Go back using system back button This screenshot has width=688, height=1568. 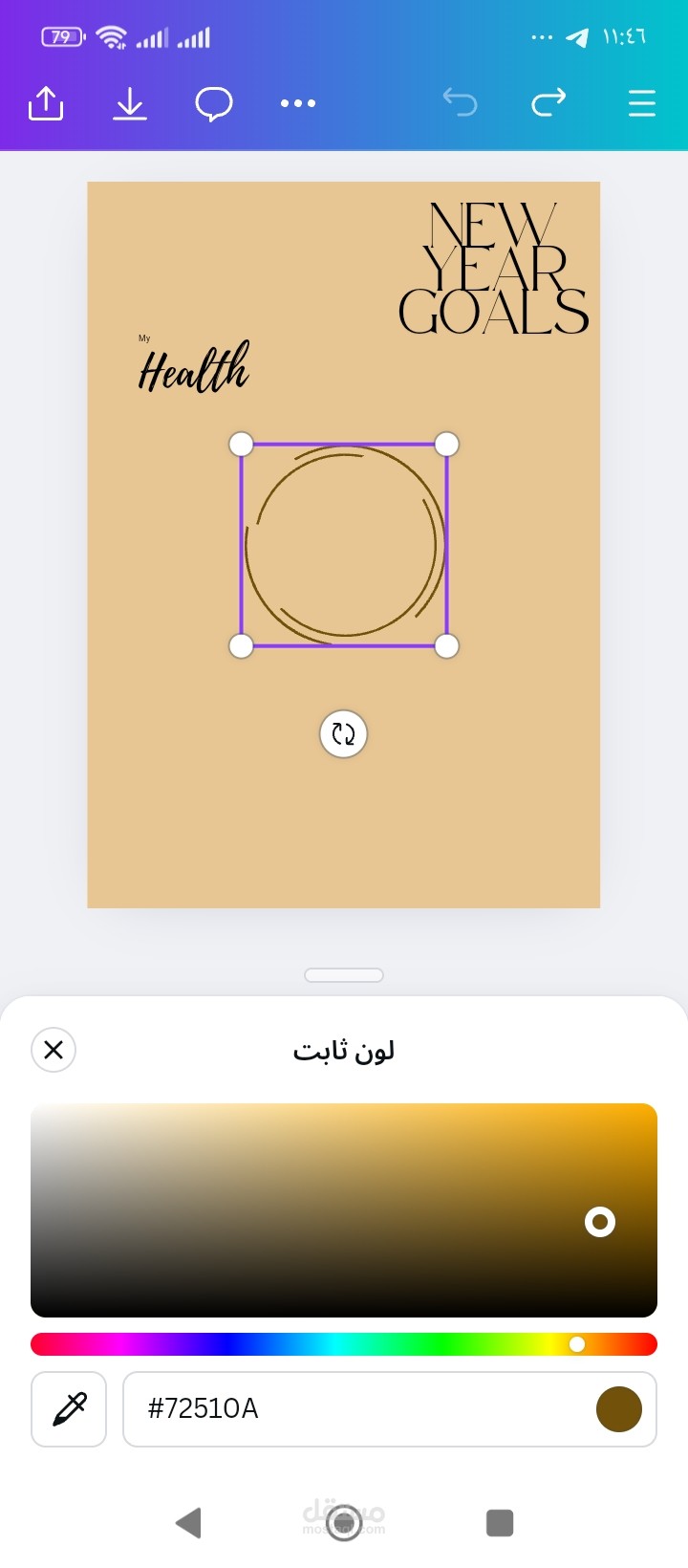point(188,1522)
